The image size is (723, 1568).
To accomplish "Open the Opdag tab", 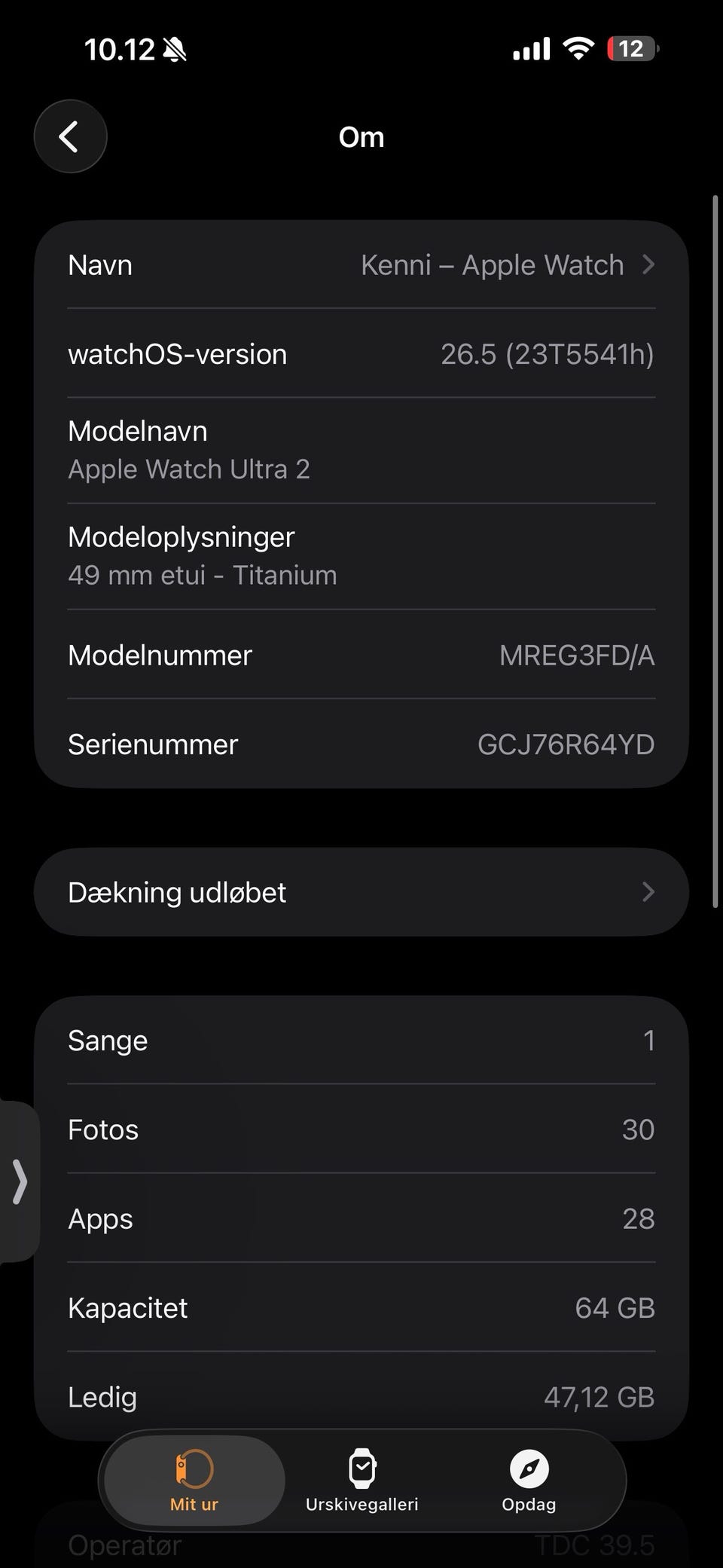I will click(529, 1481).
